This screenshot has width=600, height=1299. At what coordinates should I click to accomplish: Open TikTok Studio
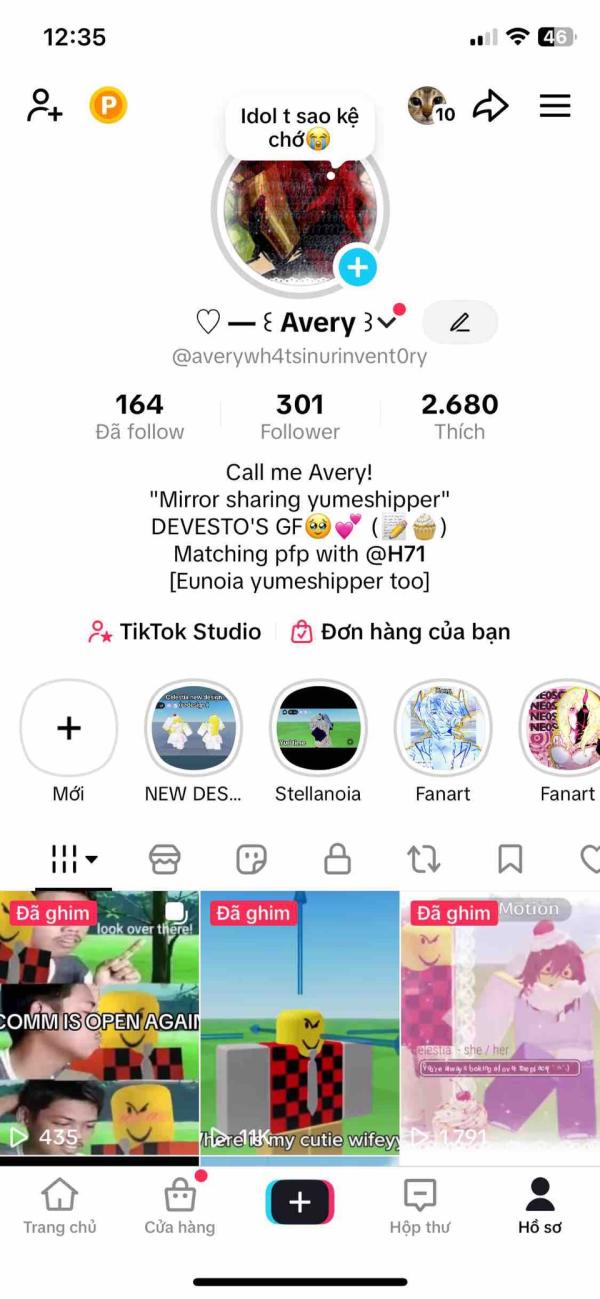(x=175, y=632)
